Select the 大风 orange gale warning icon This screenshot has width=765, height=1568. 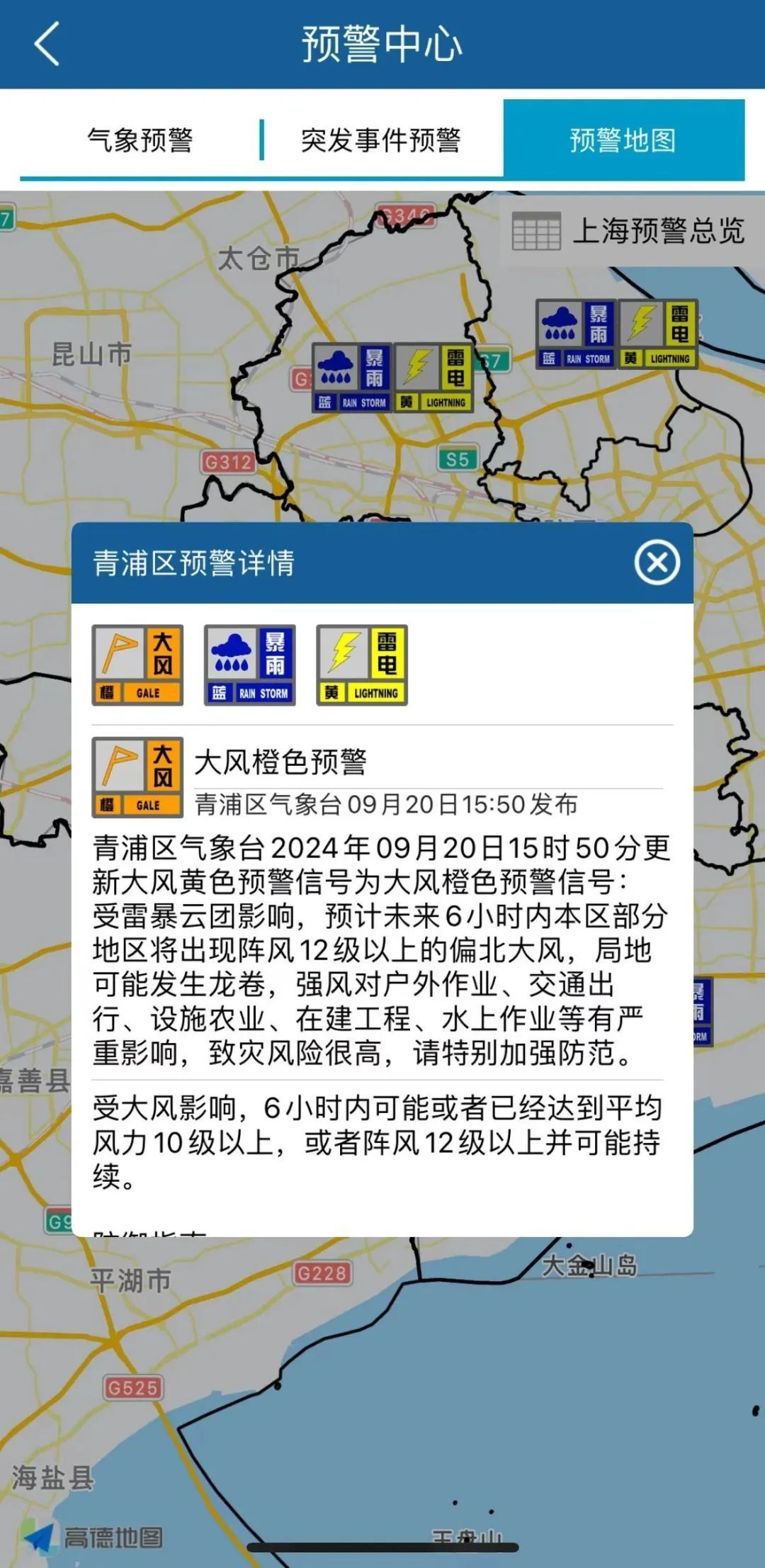pyautogui.click(x=137, y=665)
